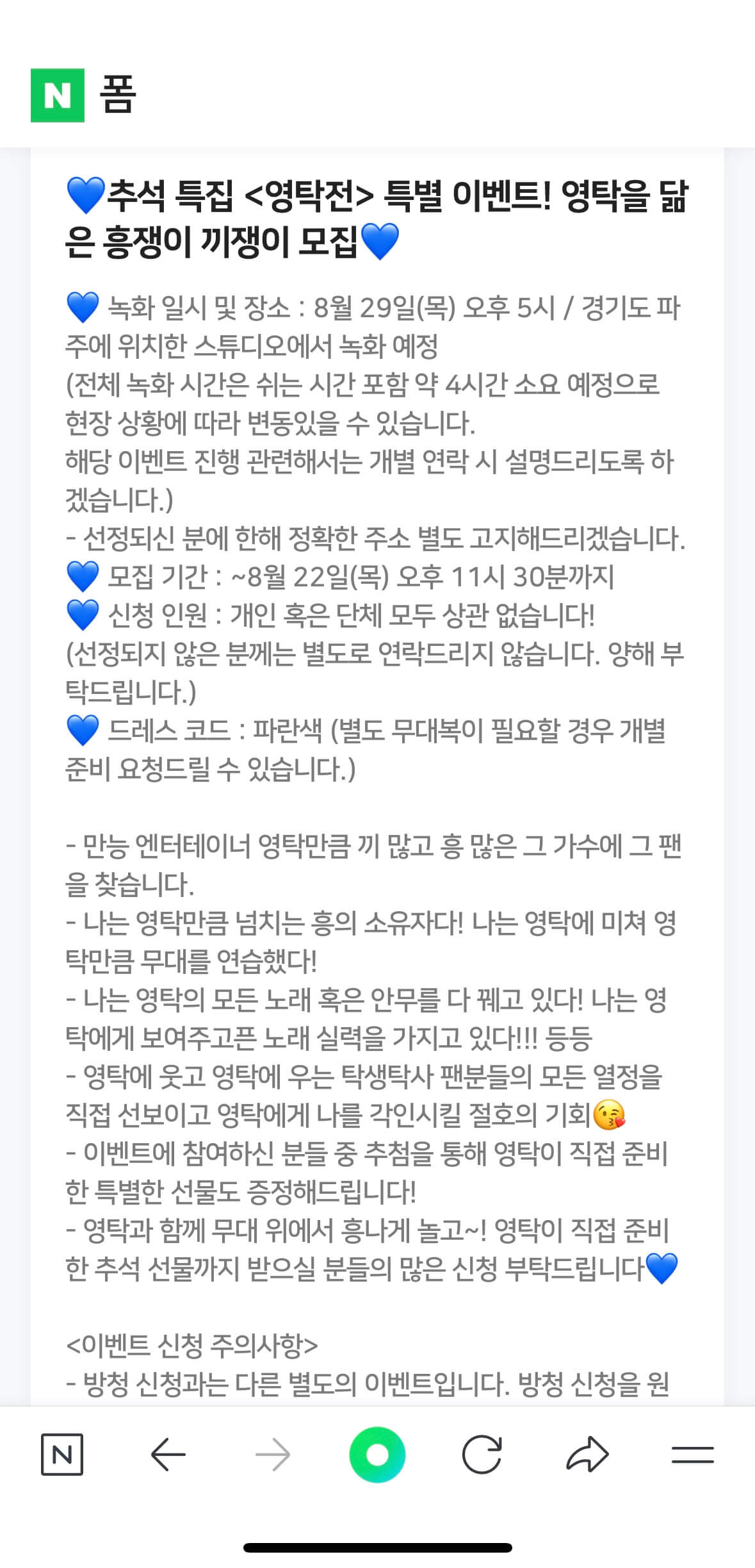The height and width of the screenshot is (1568, 755).
Task: Go forward to the next page
Action: [273, 1455]
